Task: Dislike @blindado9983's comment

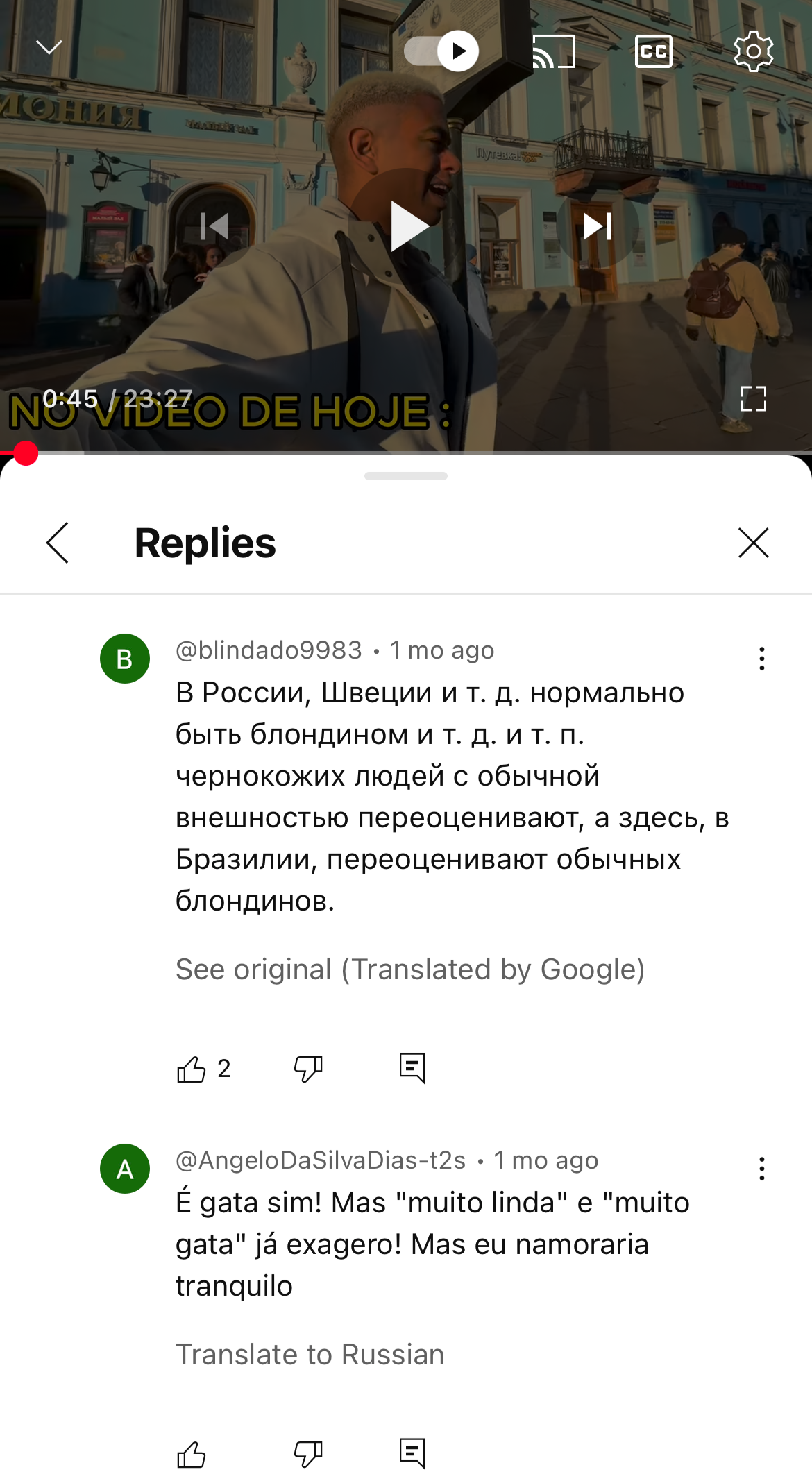Action: click(x=308, y=1069)
